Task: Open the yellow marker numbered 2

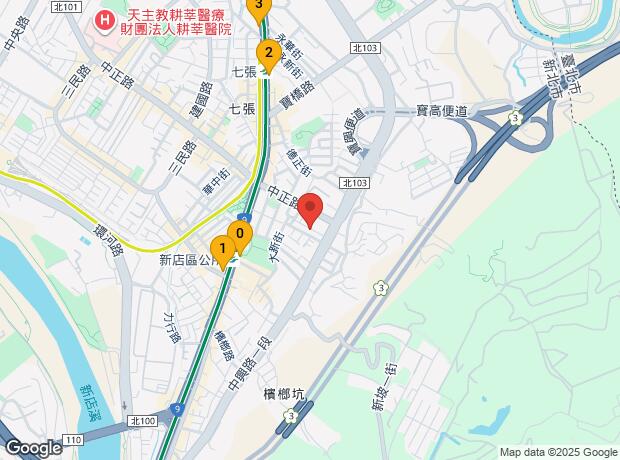Action: coord(267,52)
